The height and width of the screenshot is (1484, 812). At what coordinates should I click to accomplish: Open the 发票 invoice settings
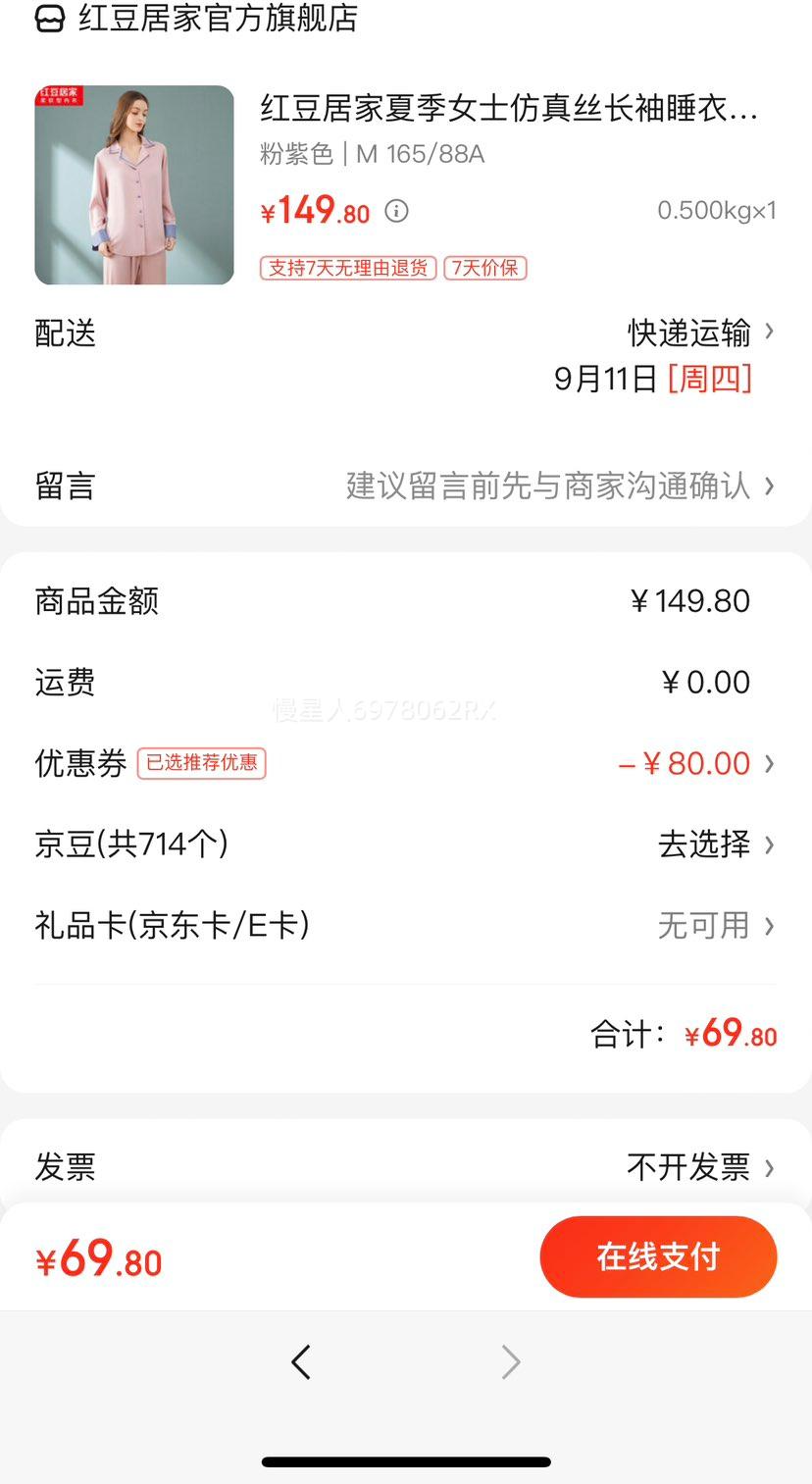click(698, 1166)
